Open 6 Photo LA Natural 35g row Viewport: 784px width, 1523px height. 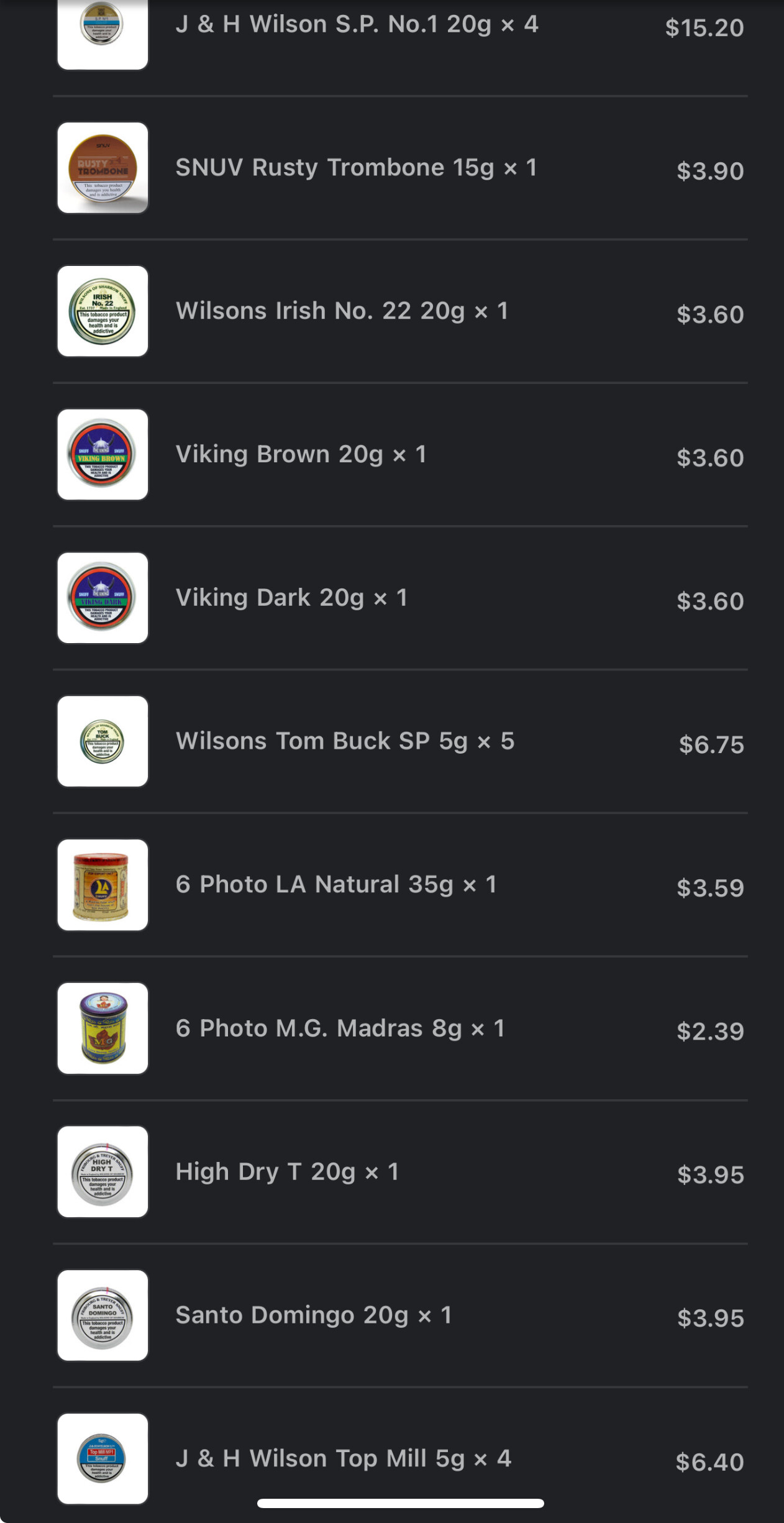(336, 884)
